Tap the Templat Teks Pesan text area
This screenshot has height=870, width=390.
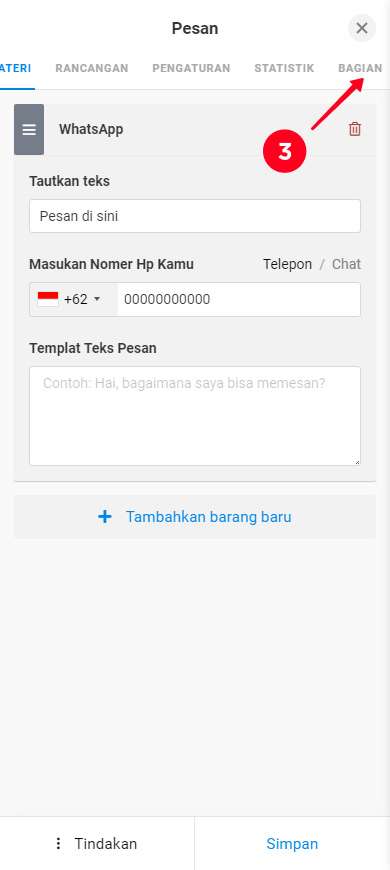click(x=195, y=416)
